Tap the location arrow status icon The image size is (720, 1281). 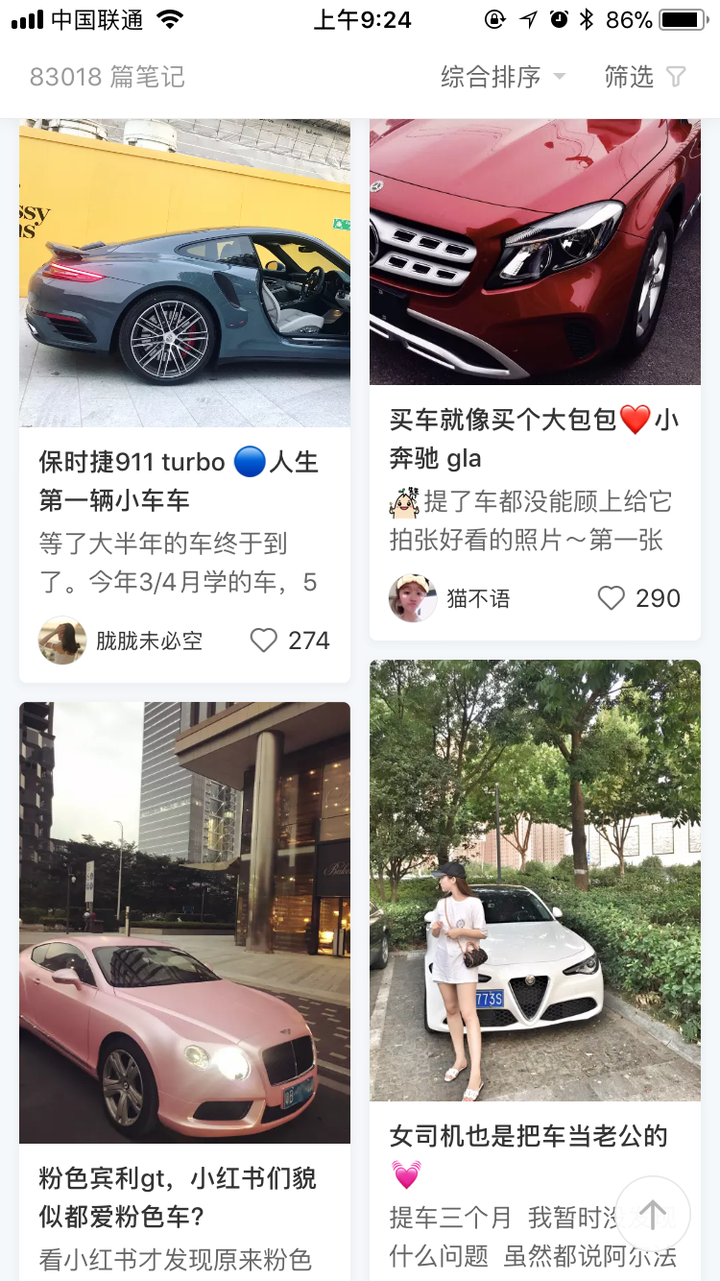click(527, 17)
